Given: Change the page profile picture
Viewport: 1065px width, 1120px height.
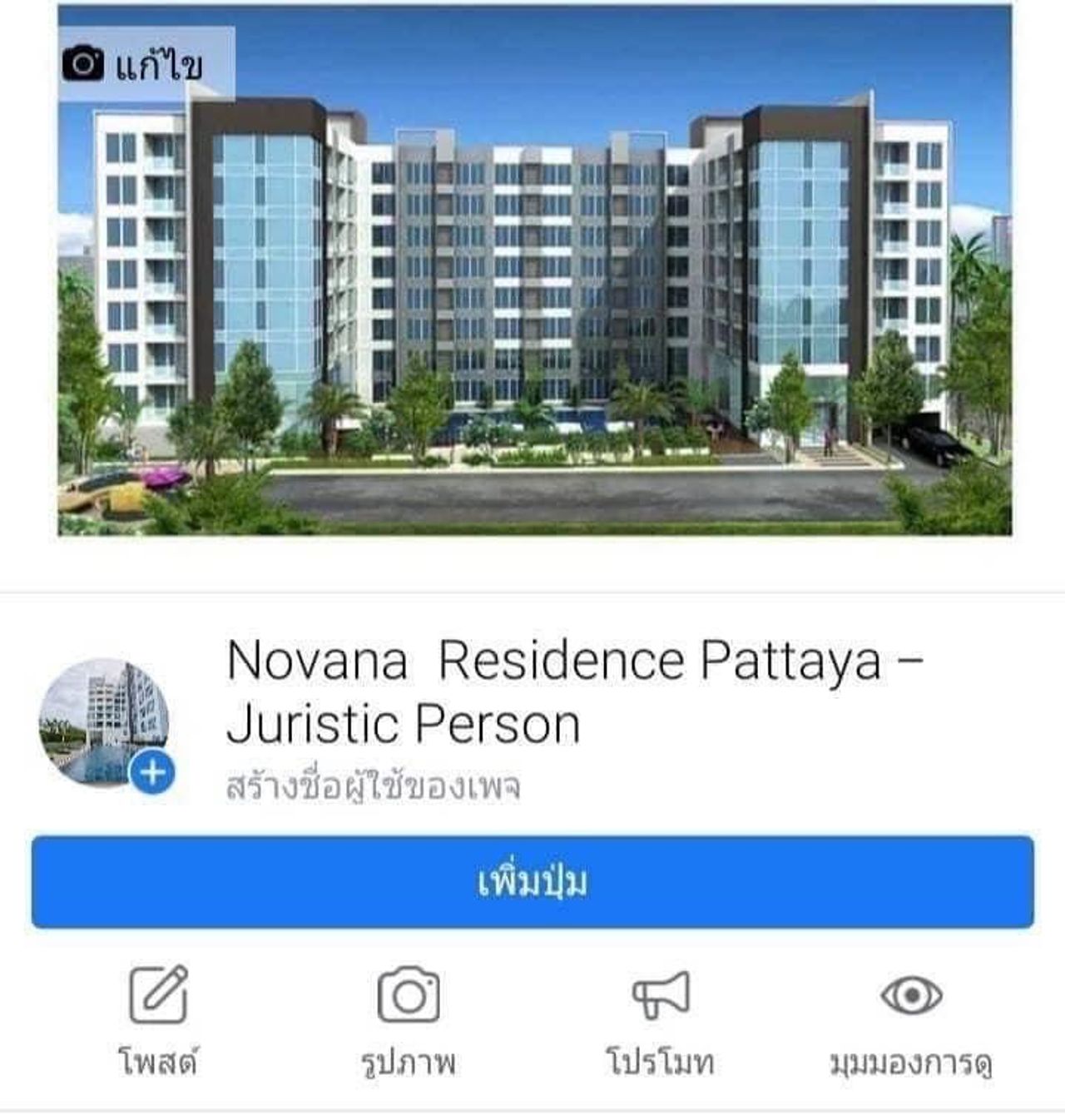Looking at the screenshot, I should [x=152, y=772].
